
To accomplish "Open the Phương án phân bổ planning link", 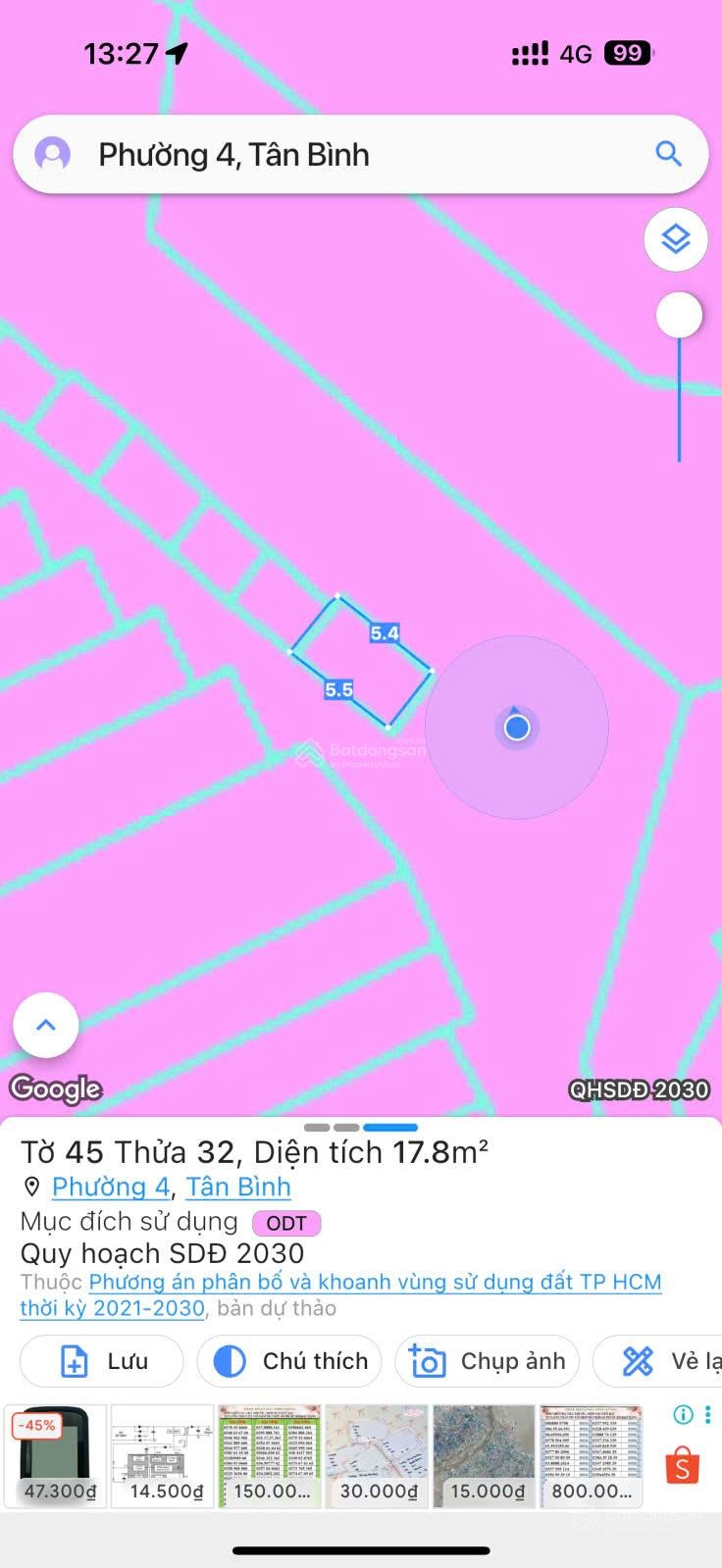I will (375, 1282).
